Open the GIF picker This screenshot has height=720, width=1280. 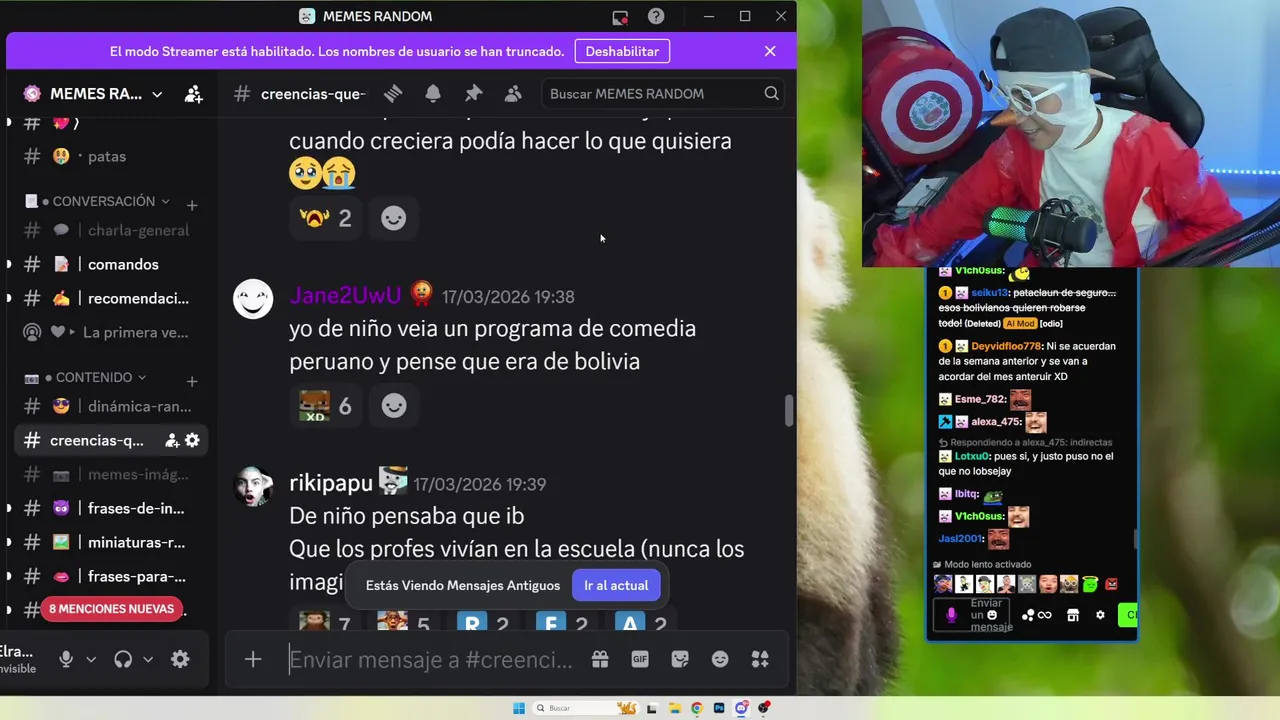pos(640,659)
